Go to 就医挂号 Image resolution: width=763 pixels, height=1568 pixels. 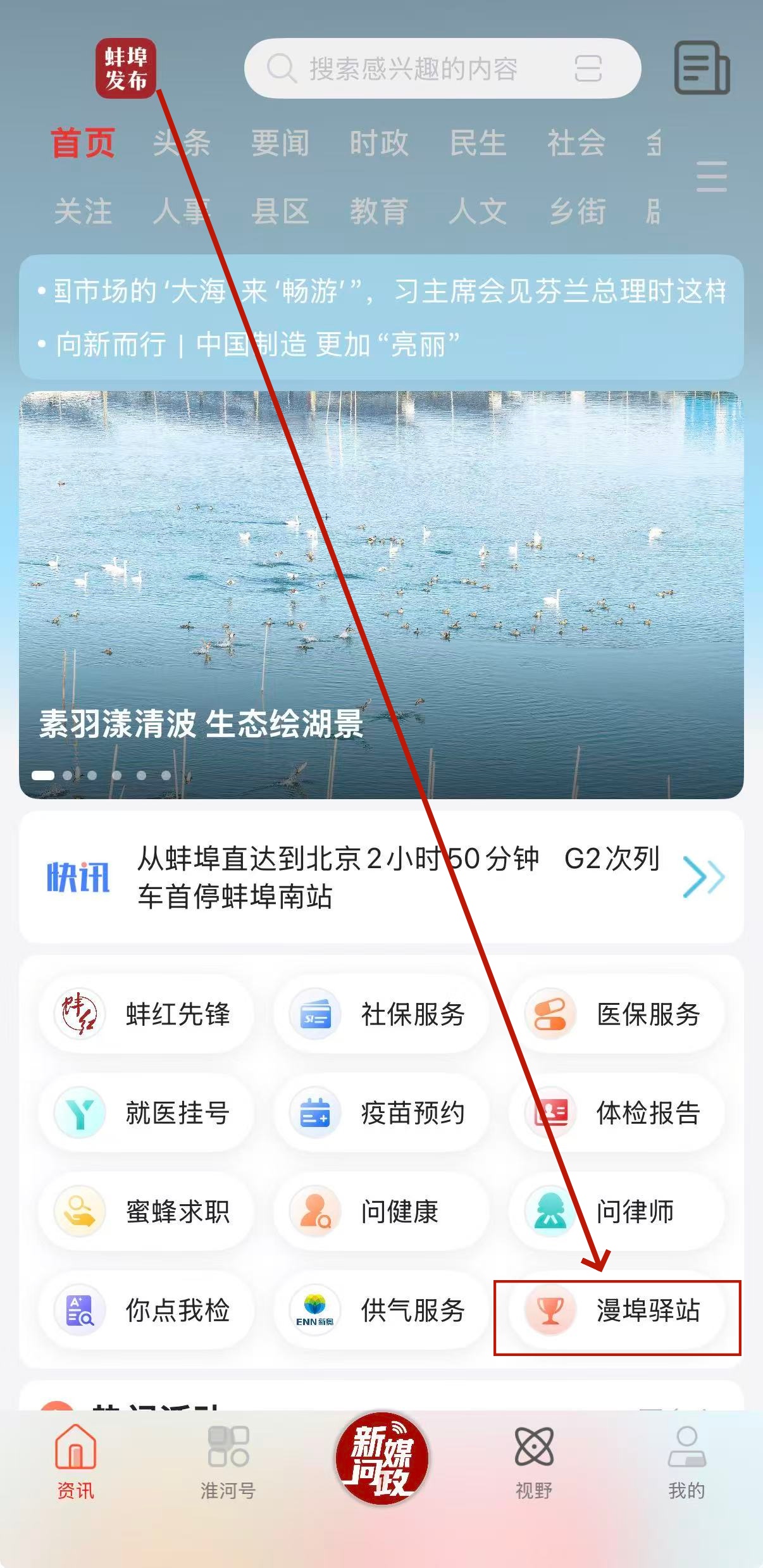tap(147, 1113)
